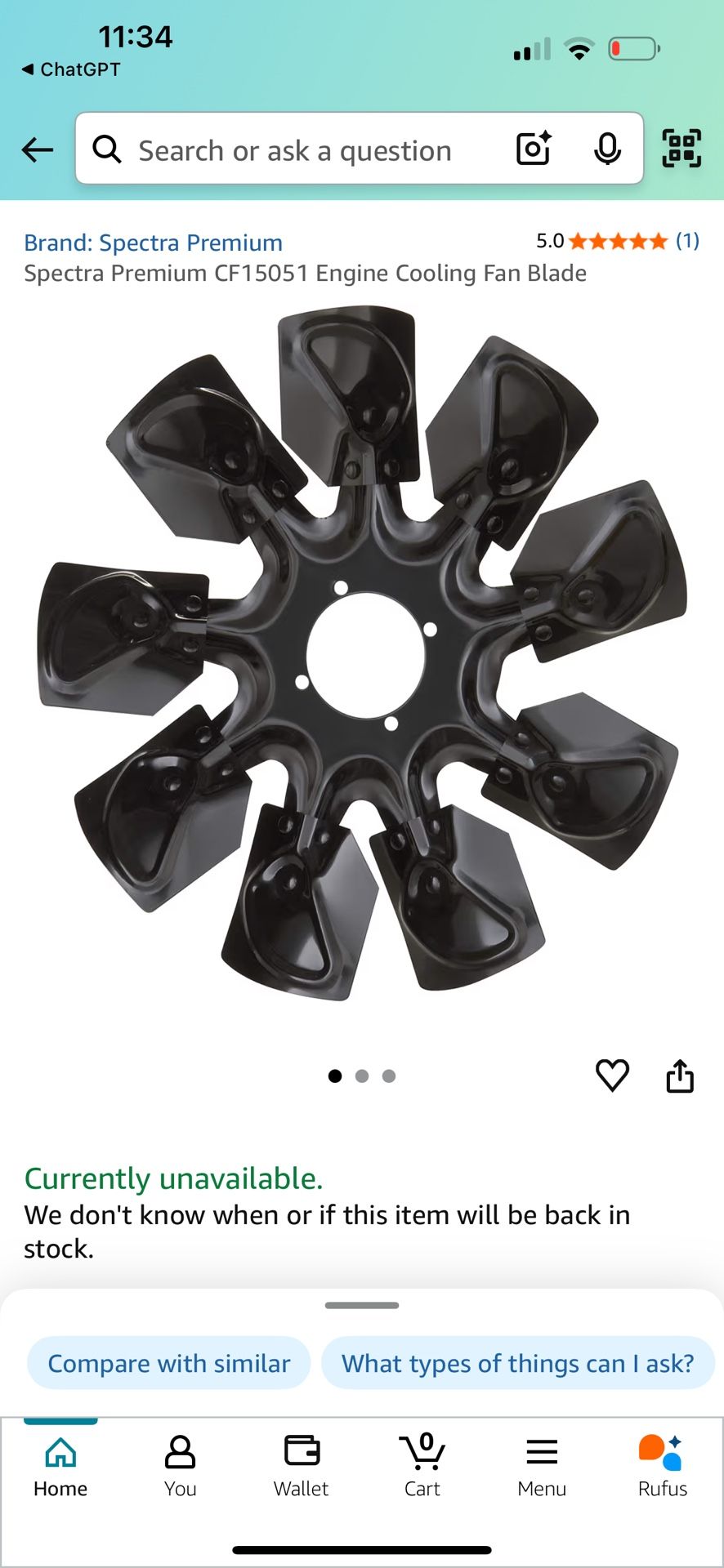Ask "What types of things can I ask?"

click(x=517, y=1363)
